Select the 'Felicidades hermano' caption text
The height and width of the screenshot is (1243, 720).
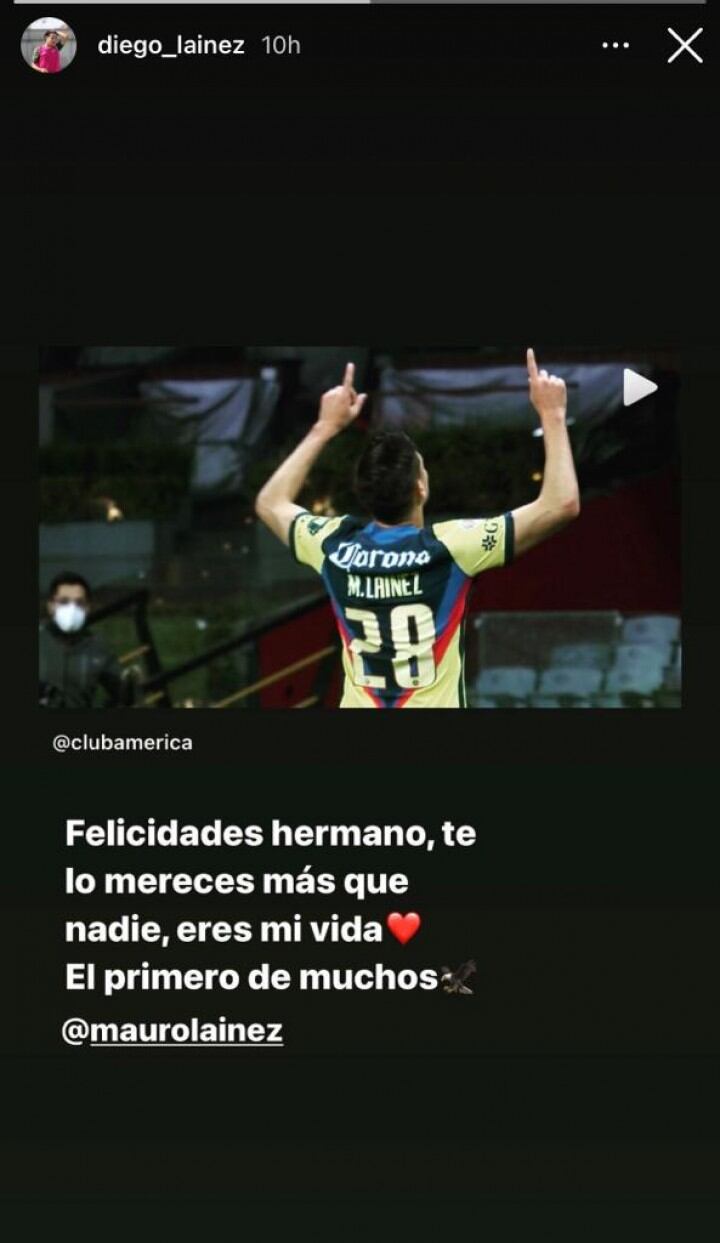pos(270,831)
